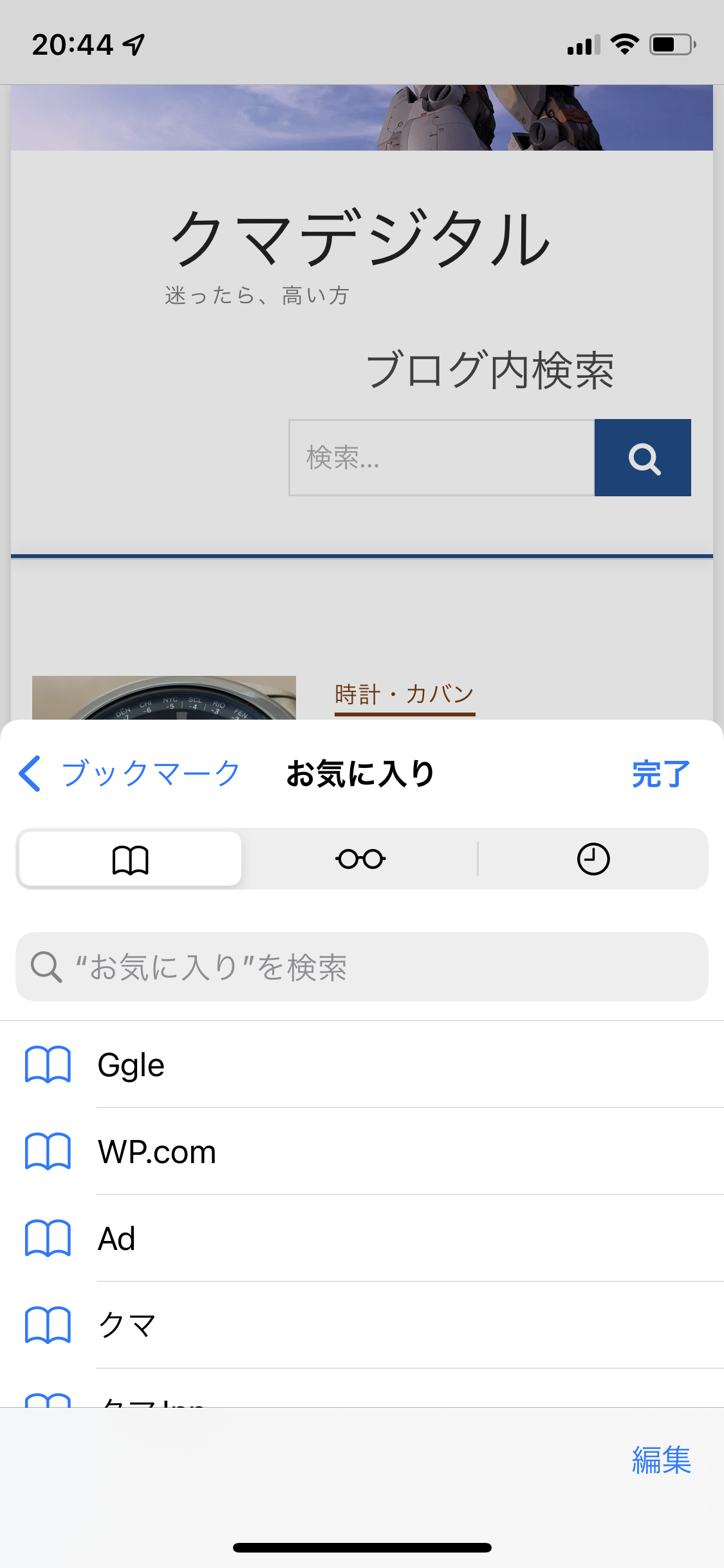Switch to the history clock tab
This screenshot has width=724, height=1568.
(x=593, y=859)
